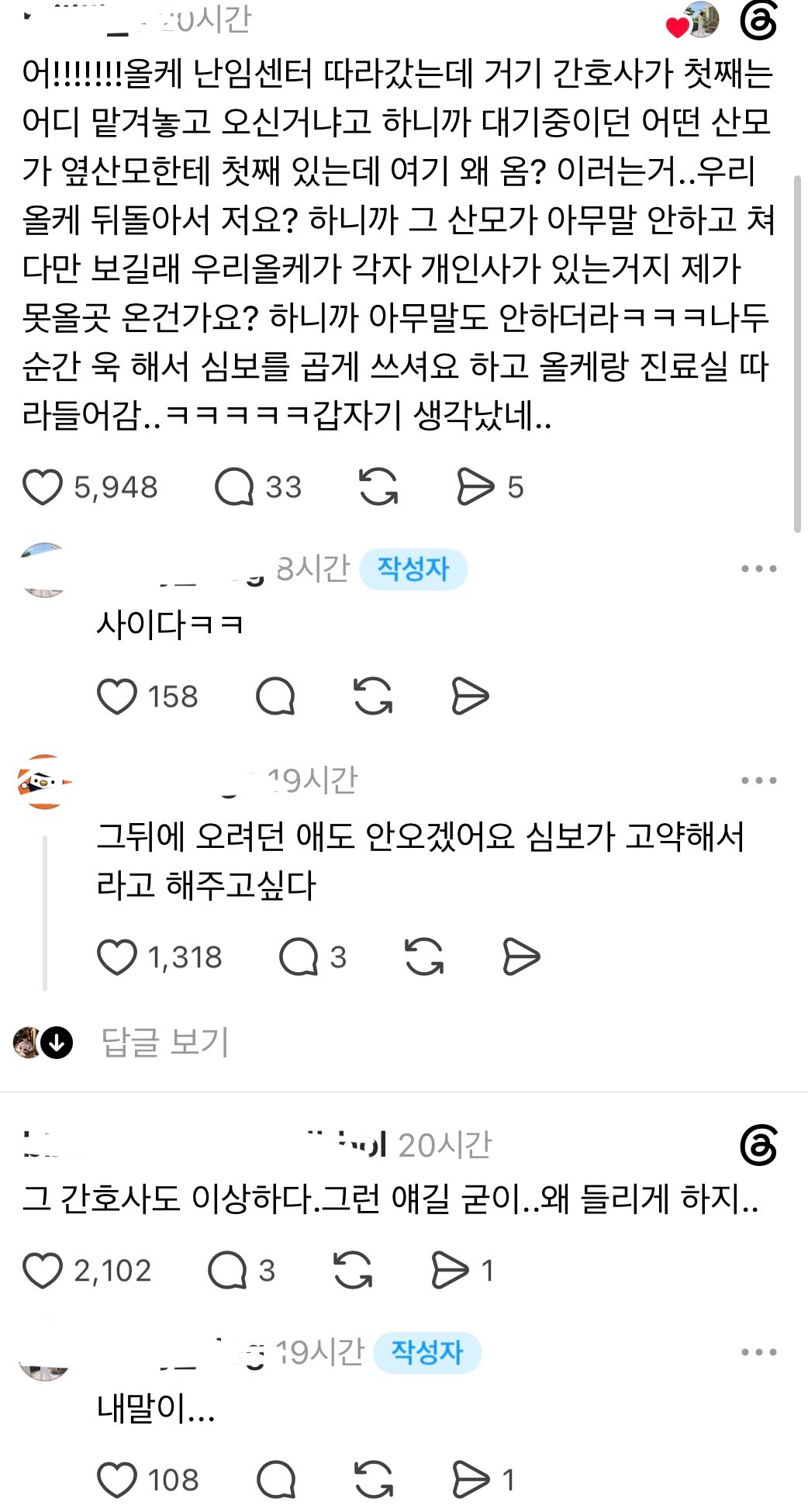Screen dimensions: 808x1512
Task: Like the '내말이…' reply
Action: point(116,1479)
